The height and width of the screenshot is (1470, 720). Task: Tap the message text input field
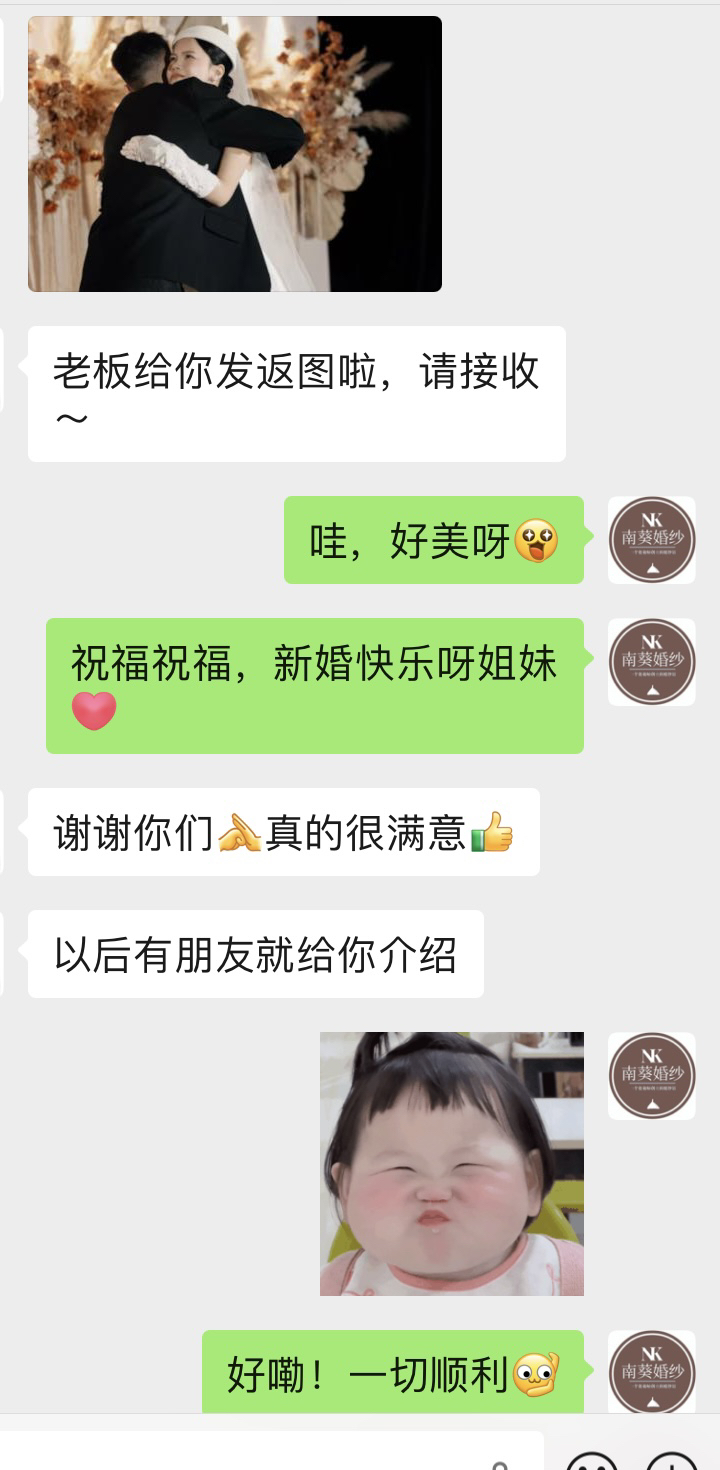point(270,1453)
